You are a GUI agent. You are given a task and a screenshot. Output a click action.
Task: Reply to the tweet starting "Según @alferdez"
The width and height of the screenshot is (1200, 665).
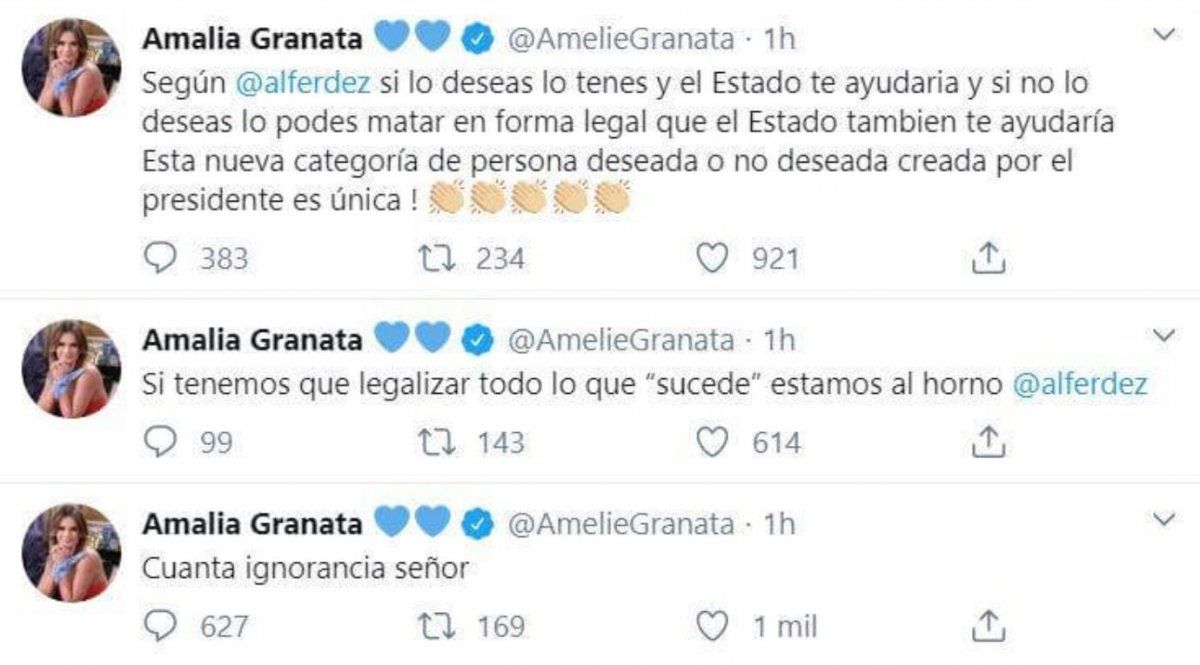(160, 260)
